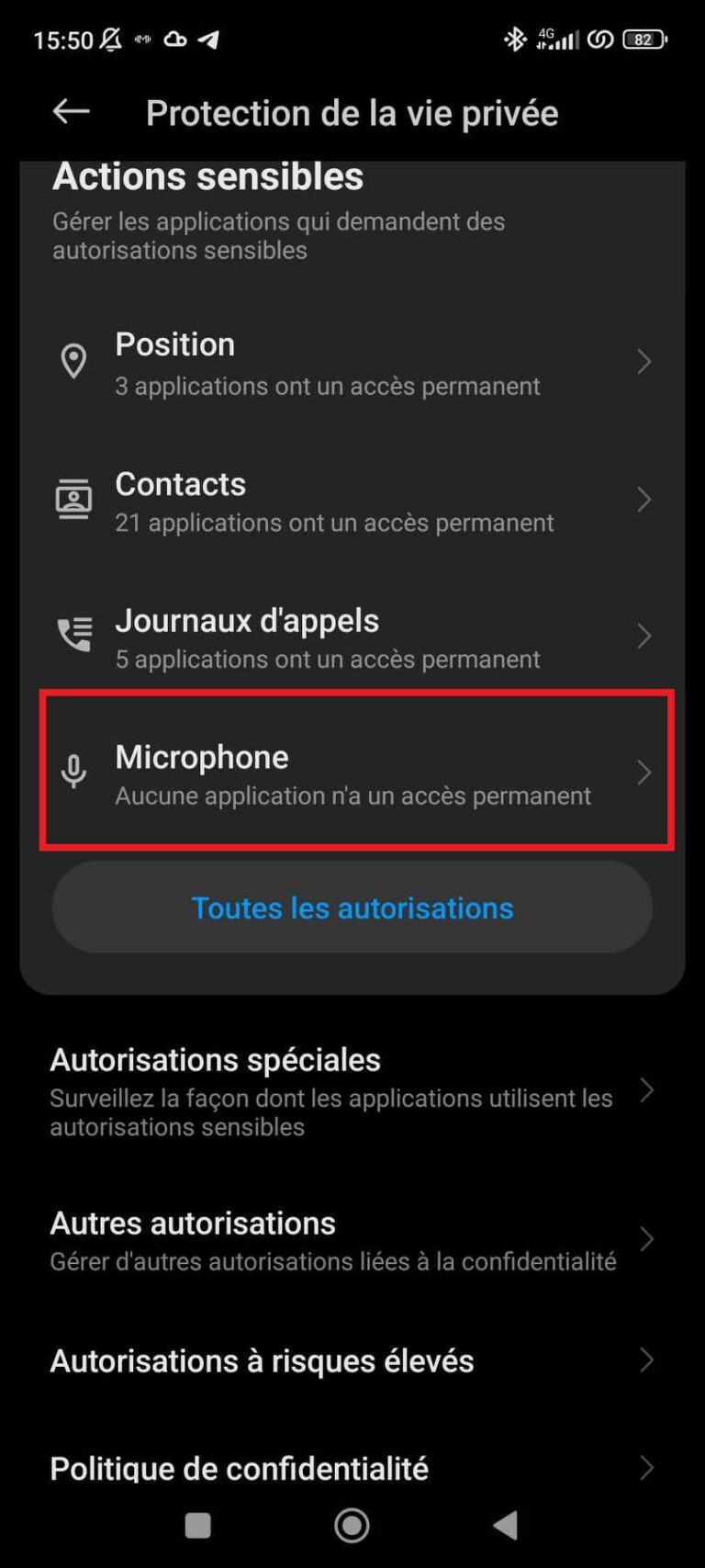
Task: Click the Contacts card icon
Action: 74,499
